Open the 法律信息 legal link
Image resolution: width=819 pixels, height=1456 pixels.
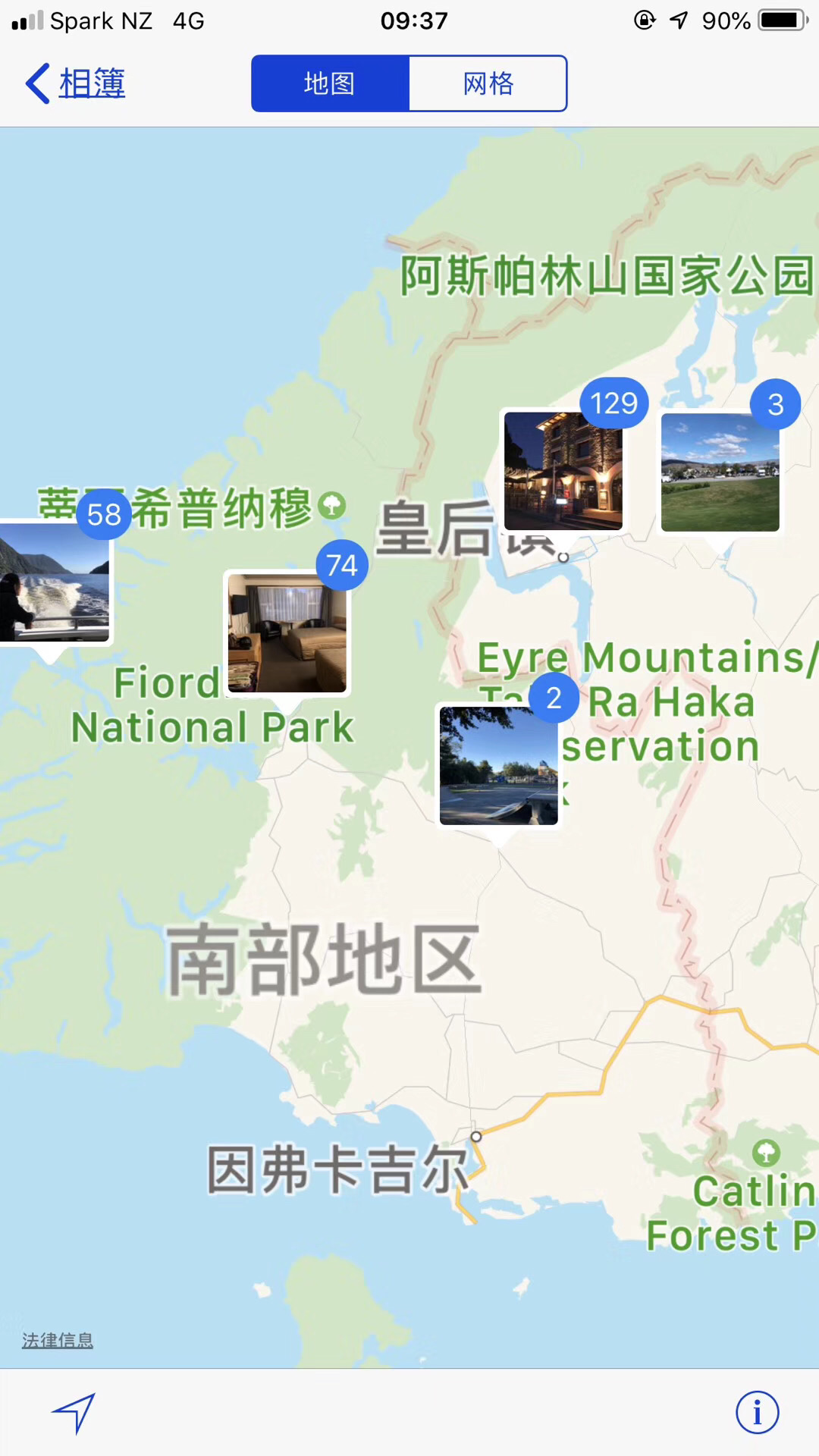pyautogui.click(x=58, y=1341)
